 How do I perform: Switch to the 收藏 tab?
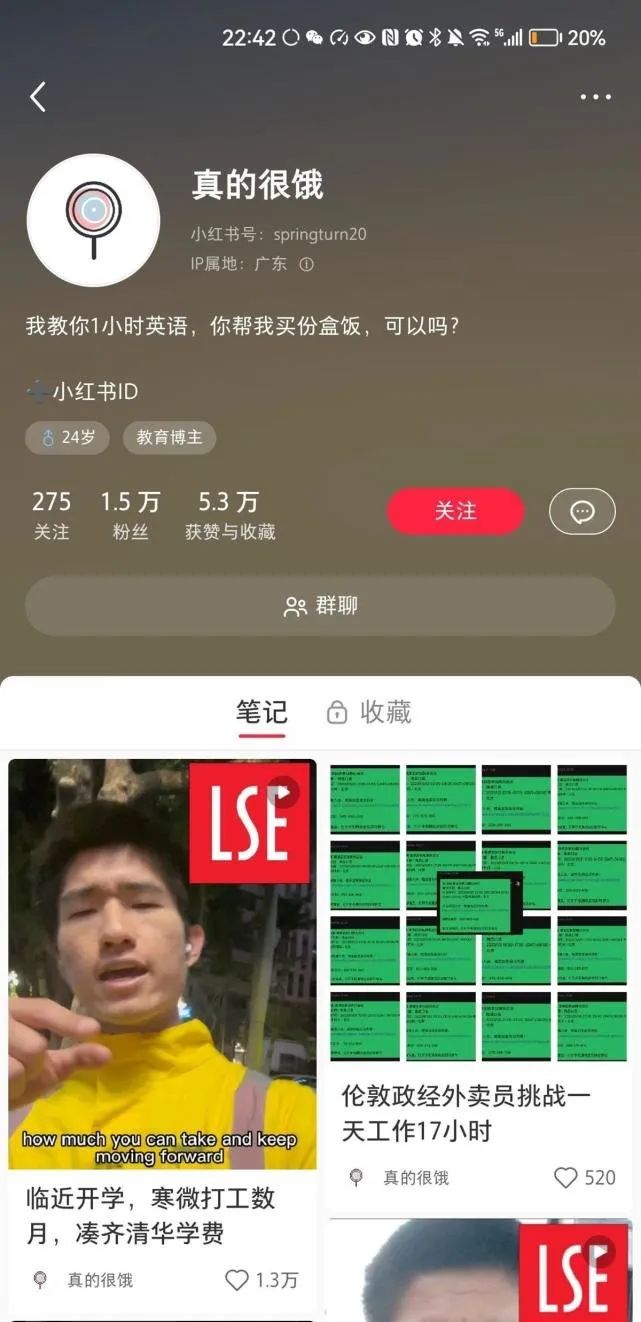click(370, 712)
